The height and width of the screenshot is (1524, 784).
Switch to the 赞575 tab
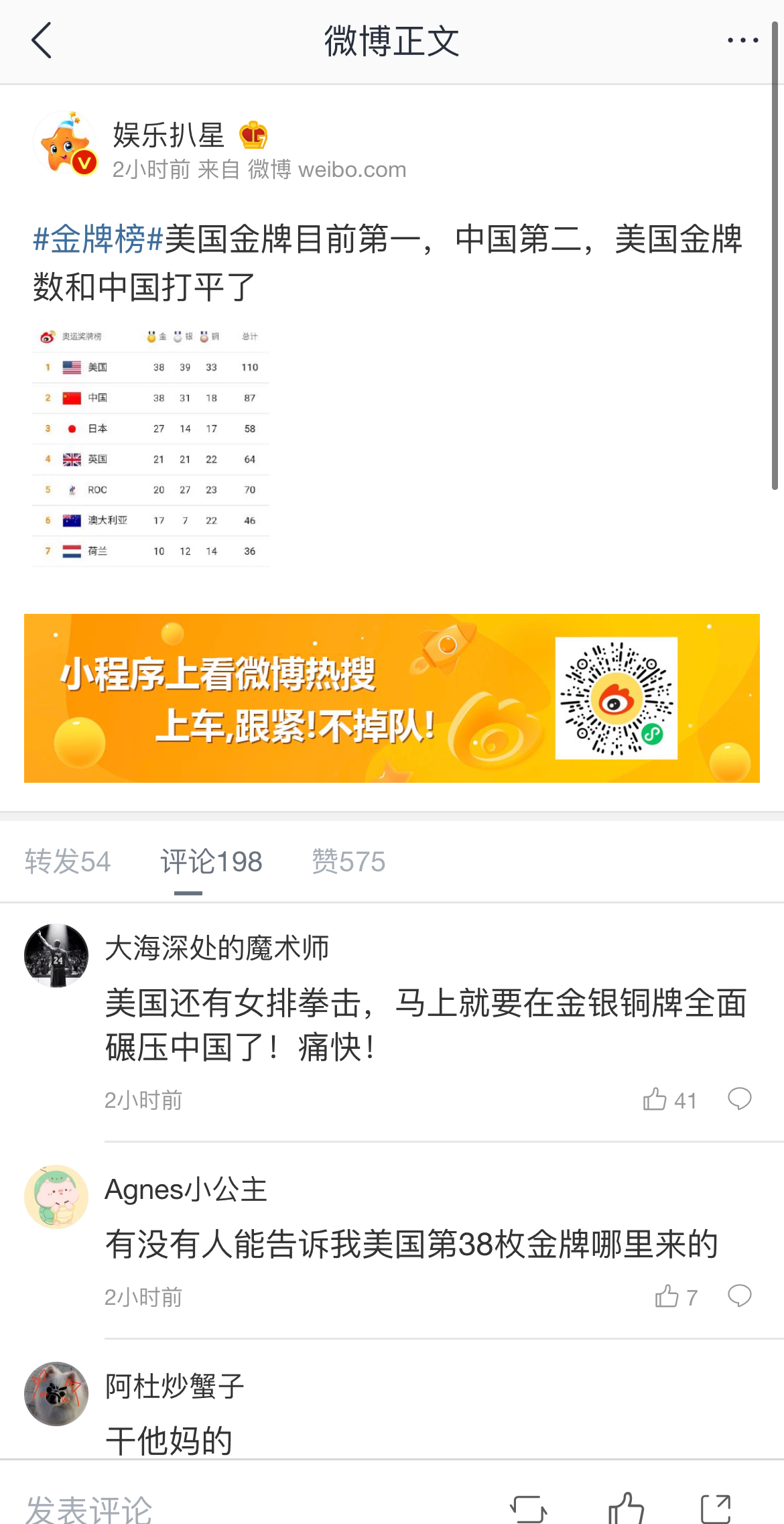[x=348, y=861]
